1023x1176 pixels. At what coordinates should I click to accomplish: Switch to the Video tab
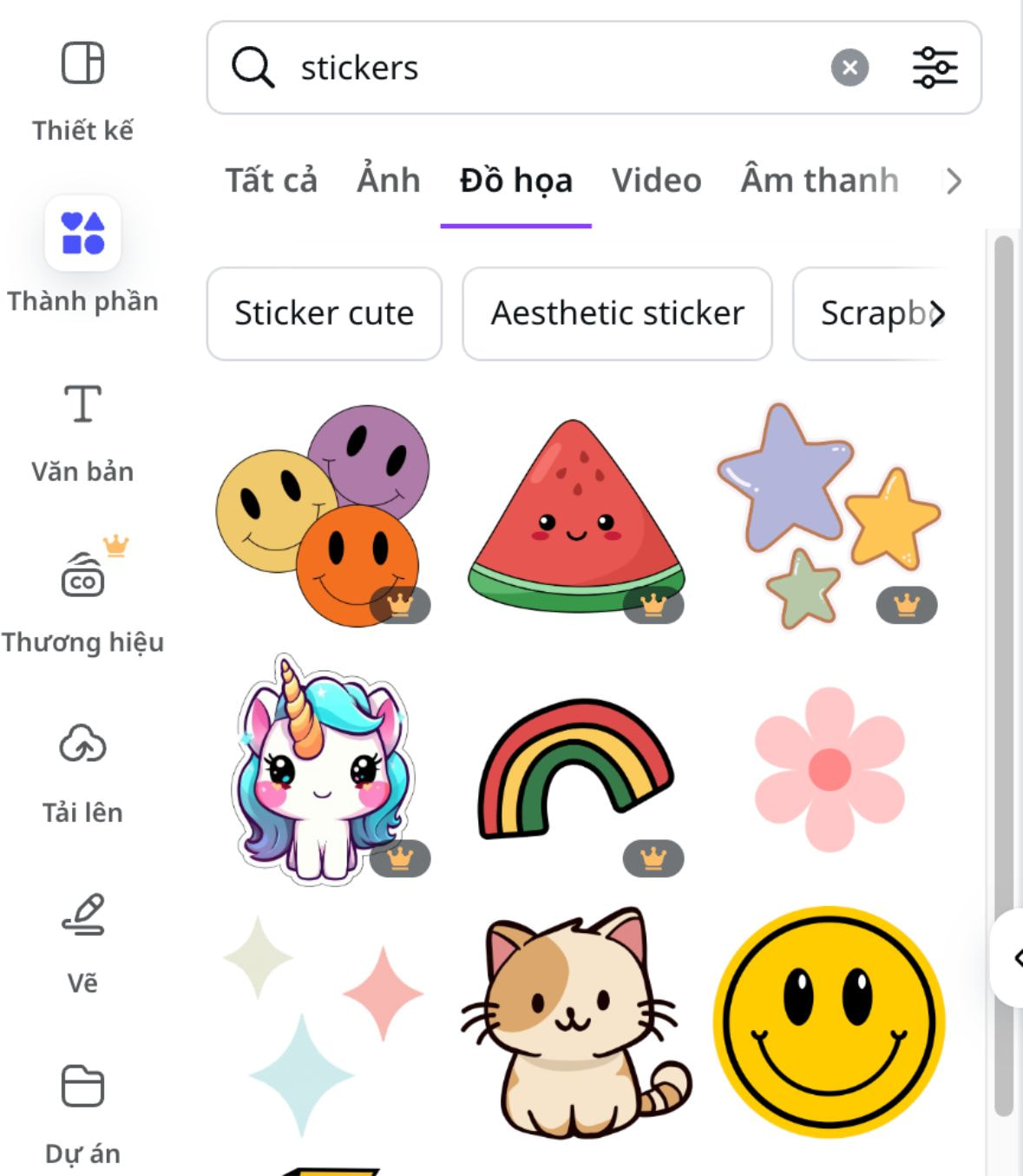click(x=657, y=181)
